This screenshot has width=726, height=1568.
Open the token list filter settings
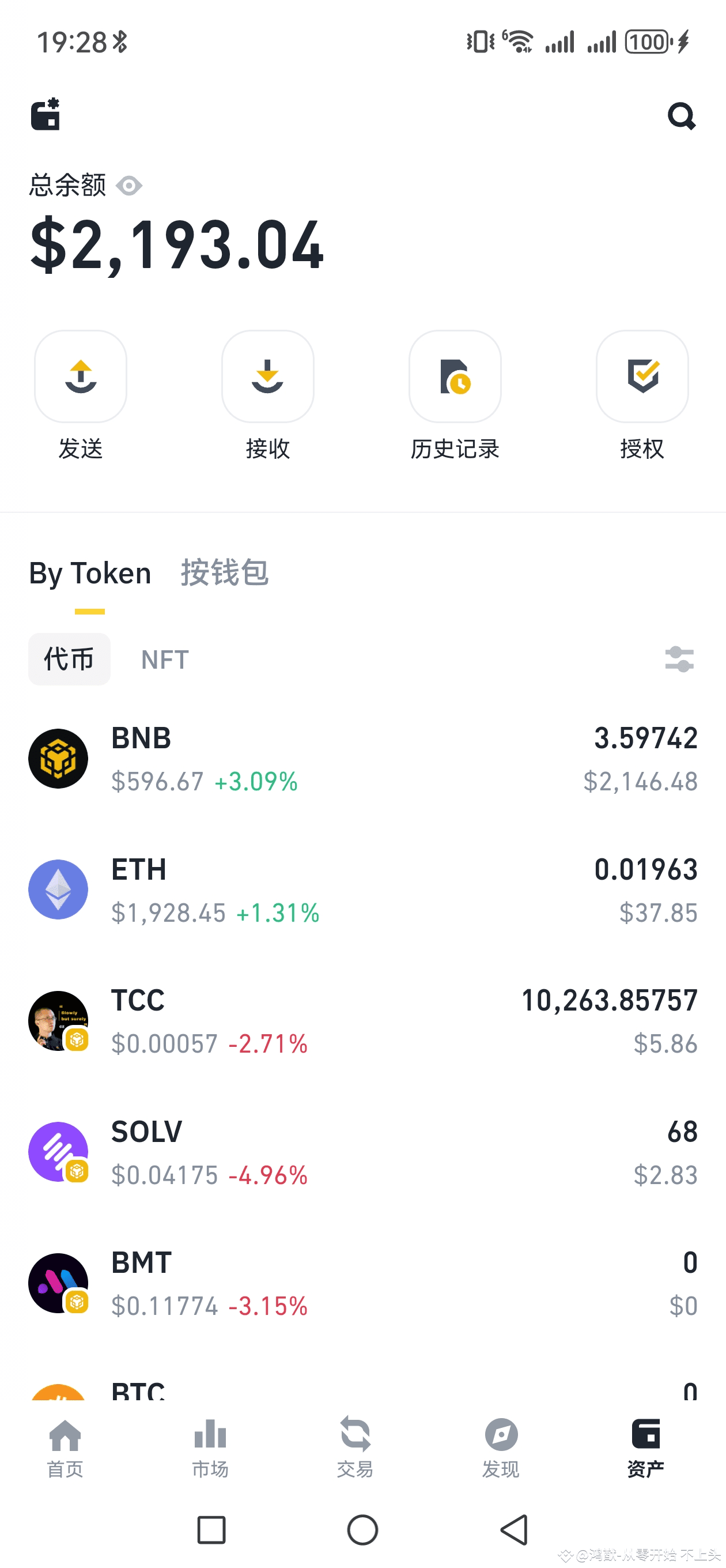(679, 659)
